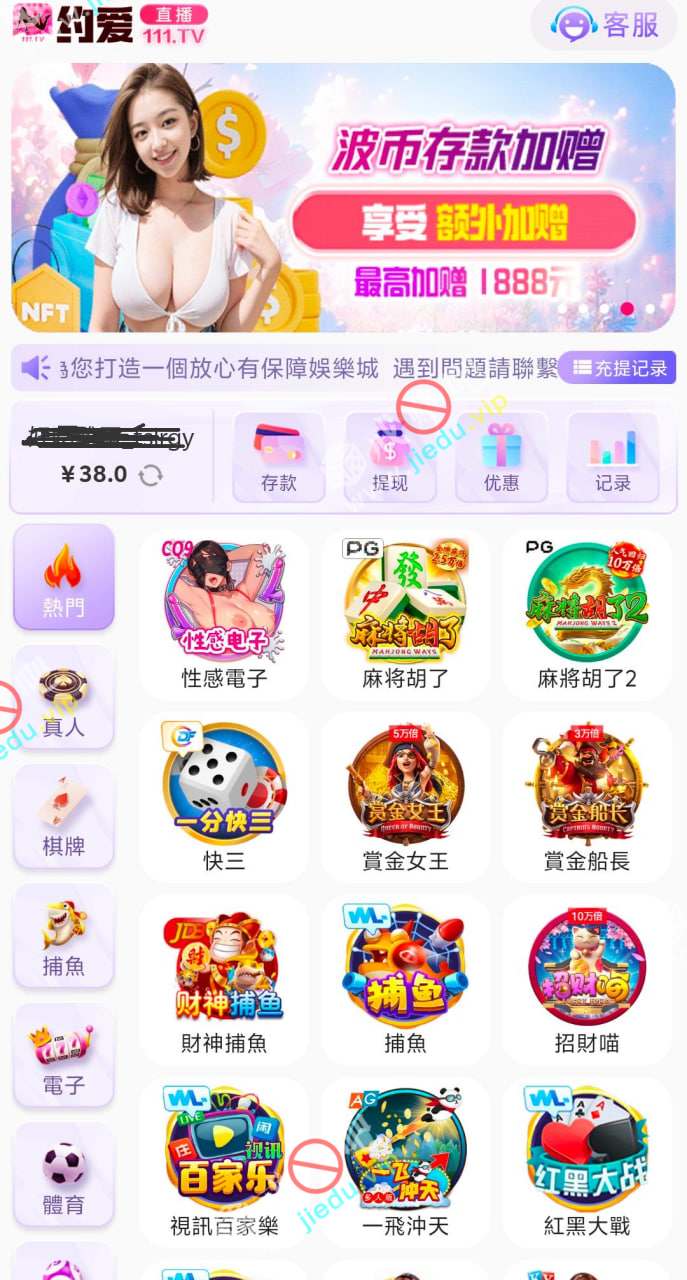Open the 招財喵 game tile

pos(587,979)
